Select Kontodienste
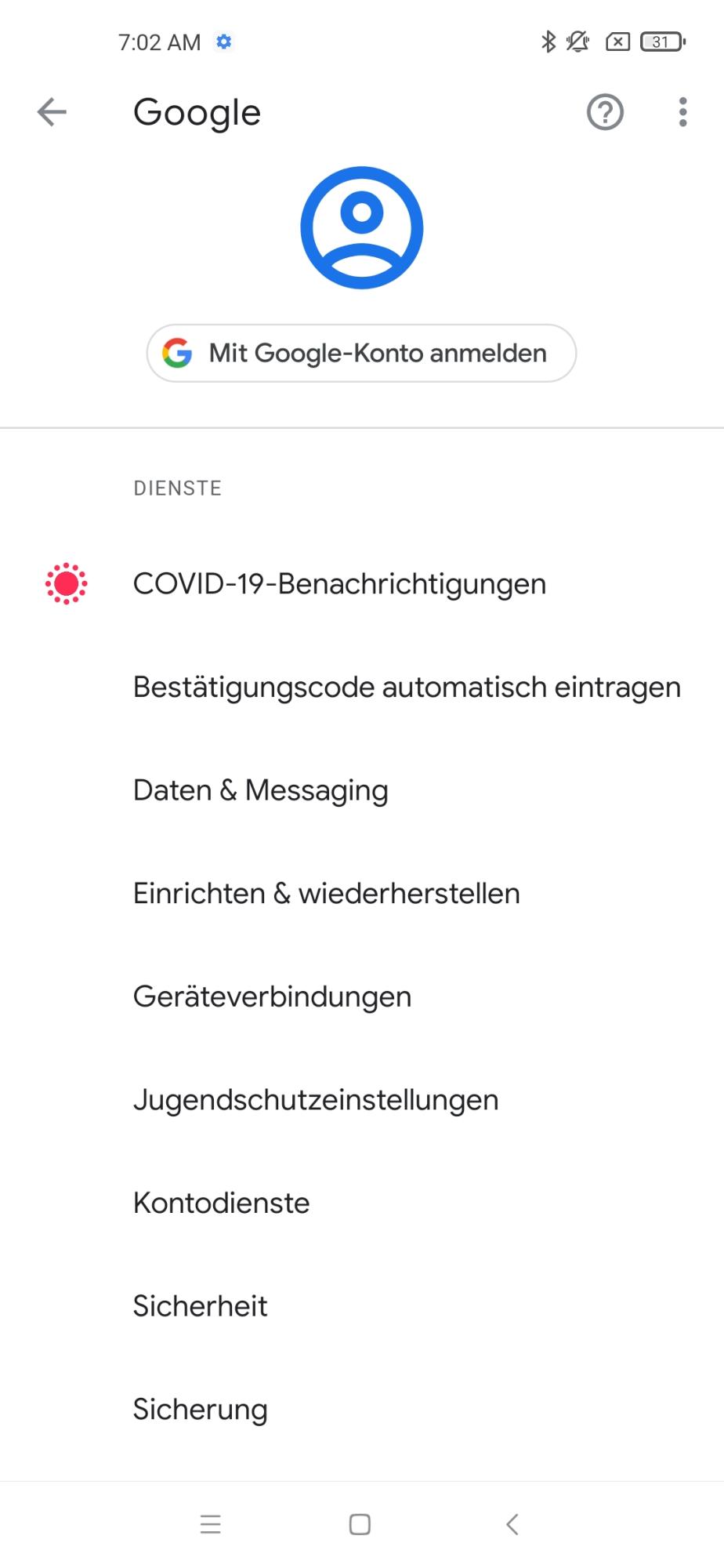 [x=222, y=1203]
